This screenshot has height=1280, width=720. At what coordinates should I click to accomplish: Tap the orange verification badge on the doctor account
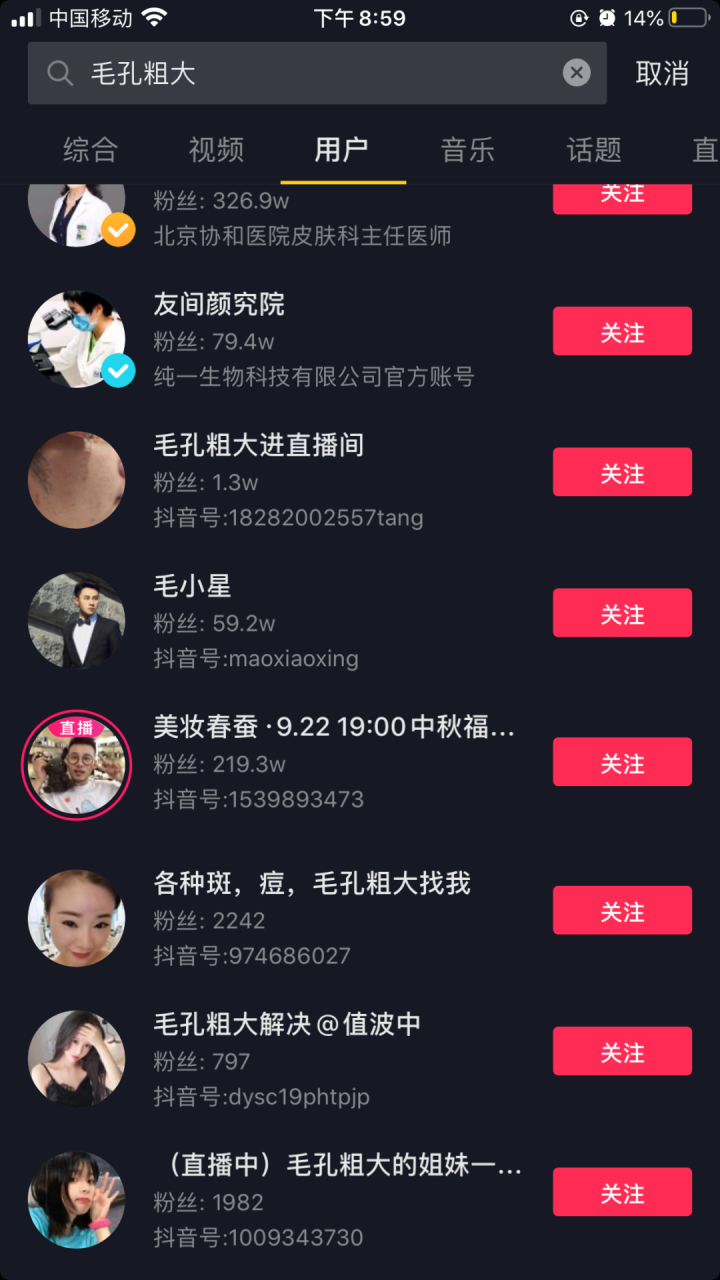[x=117, y=230]
